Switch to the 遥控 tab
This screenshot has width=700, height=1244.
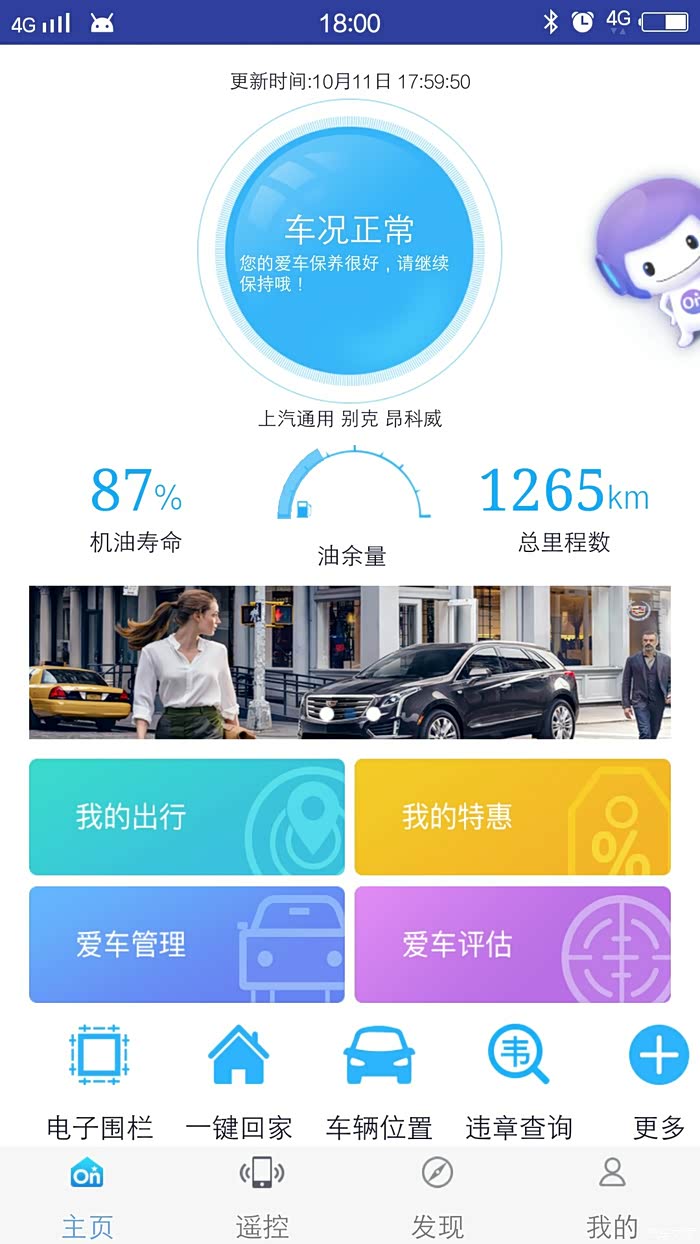click(262, 1196)
